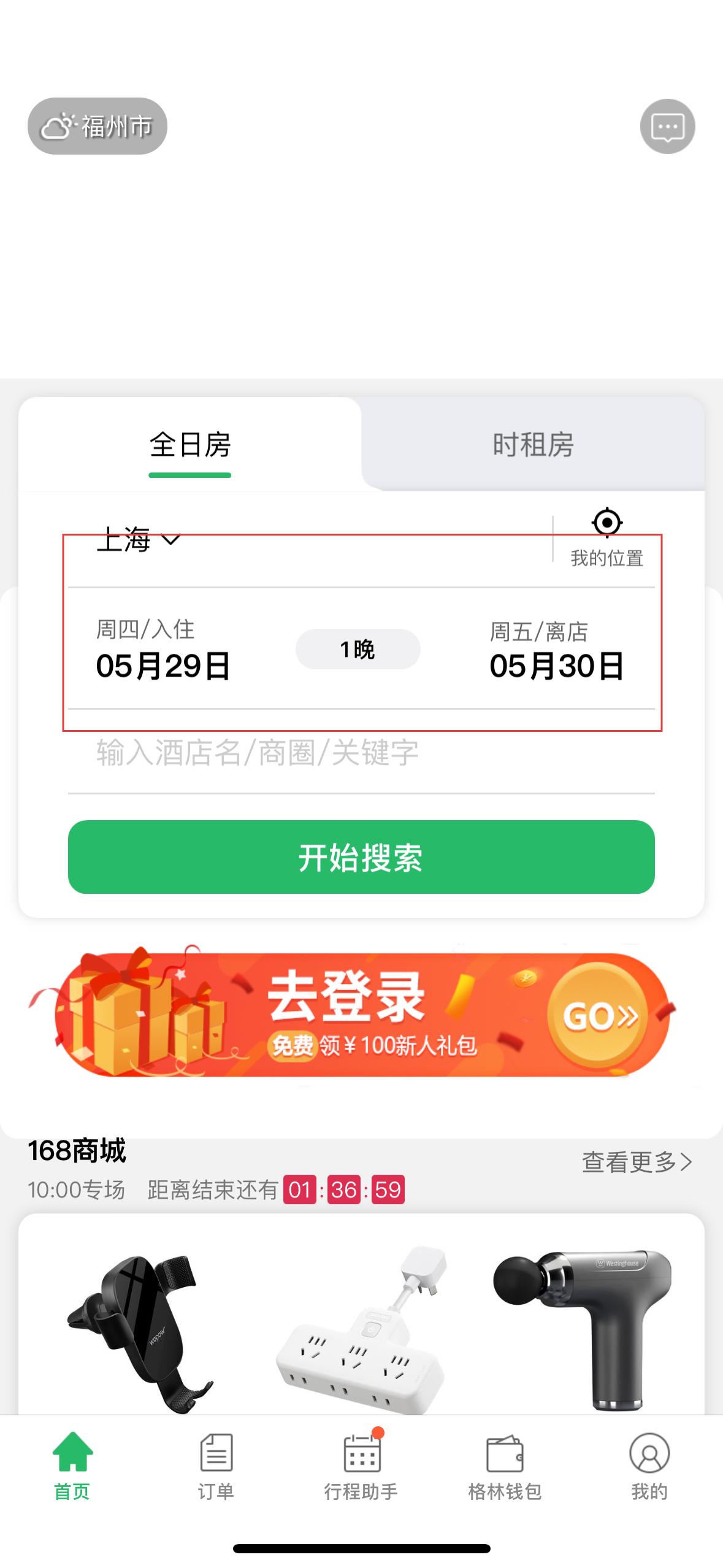Select the 全日房 tab

click(190, 445)
